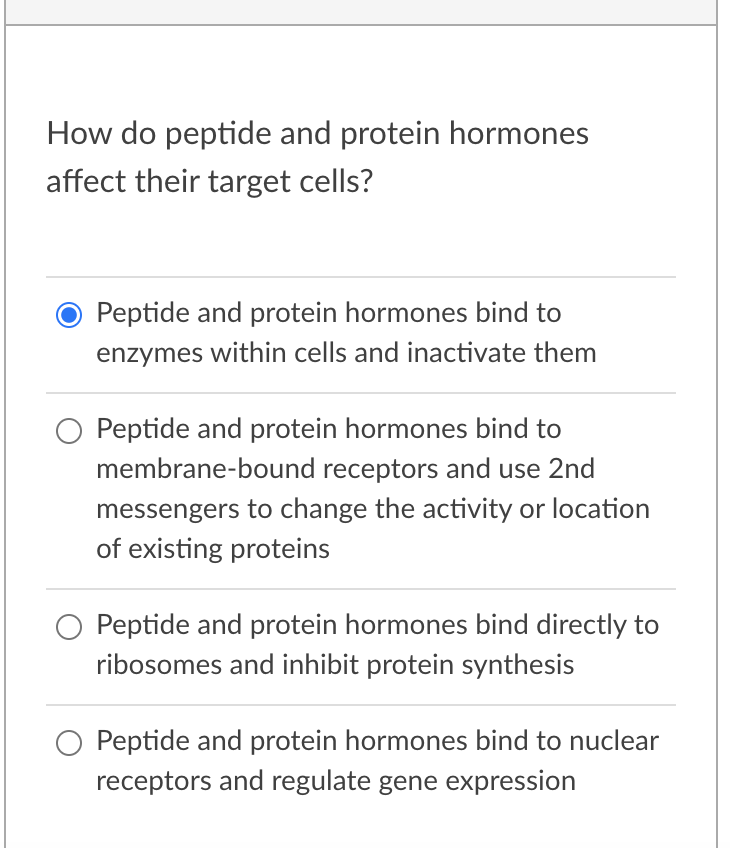Select the radio button for the enzymes inactivation answer
Image resolution: width=730 pixels, height=848 pixels.
[68, 314]
